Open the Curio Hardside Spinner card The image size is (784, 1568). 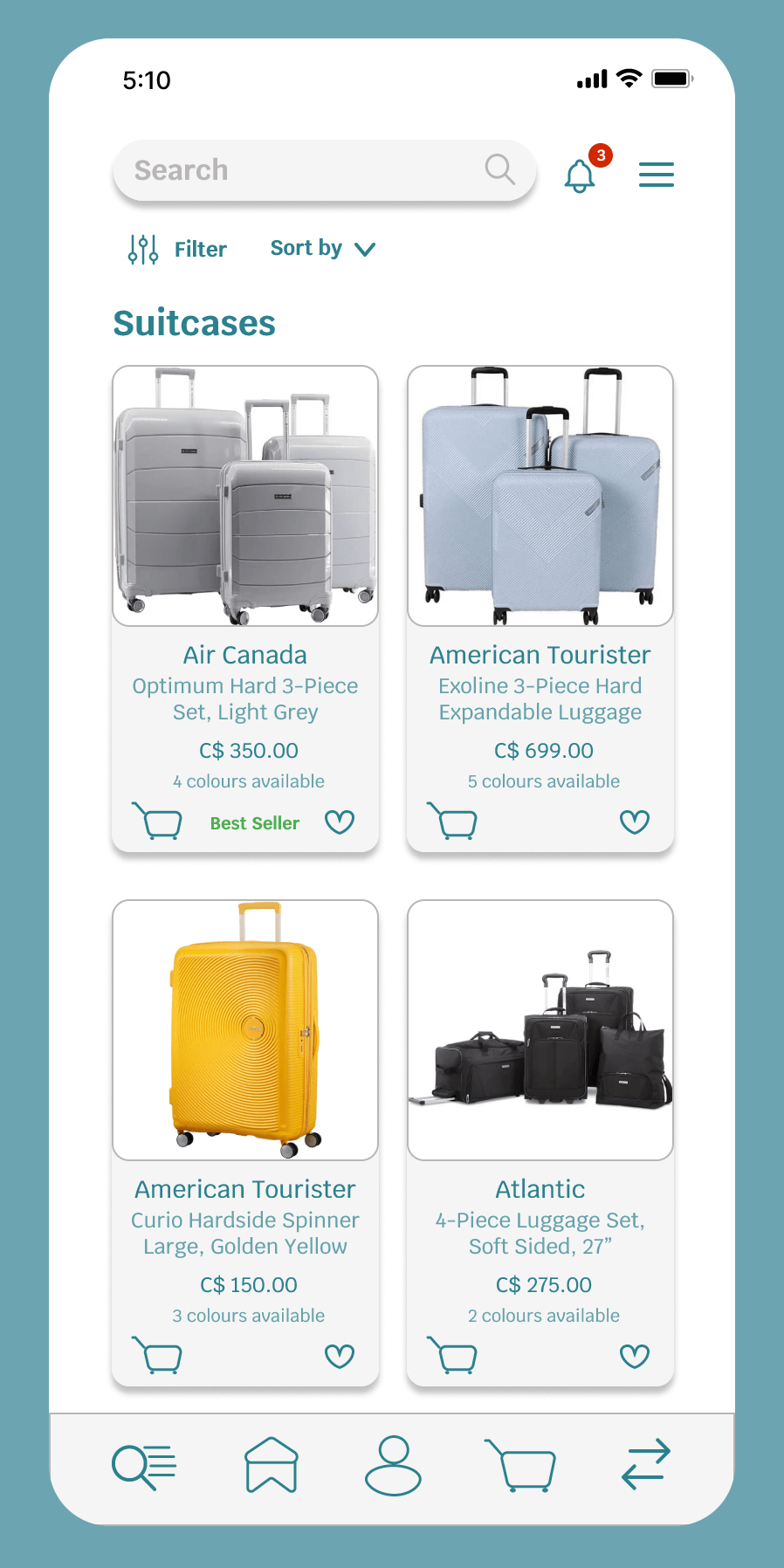[x=245, y=1030]
